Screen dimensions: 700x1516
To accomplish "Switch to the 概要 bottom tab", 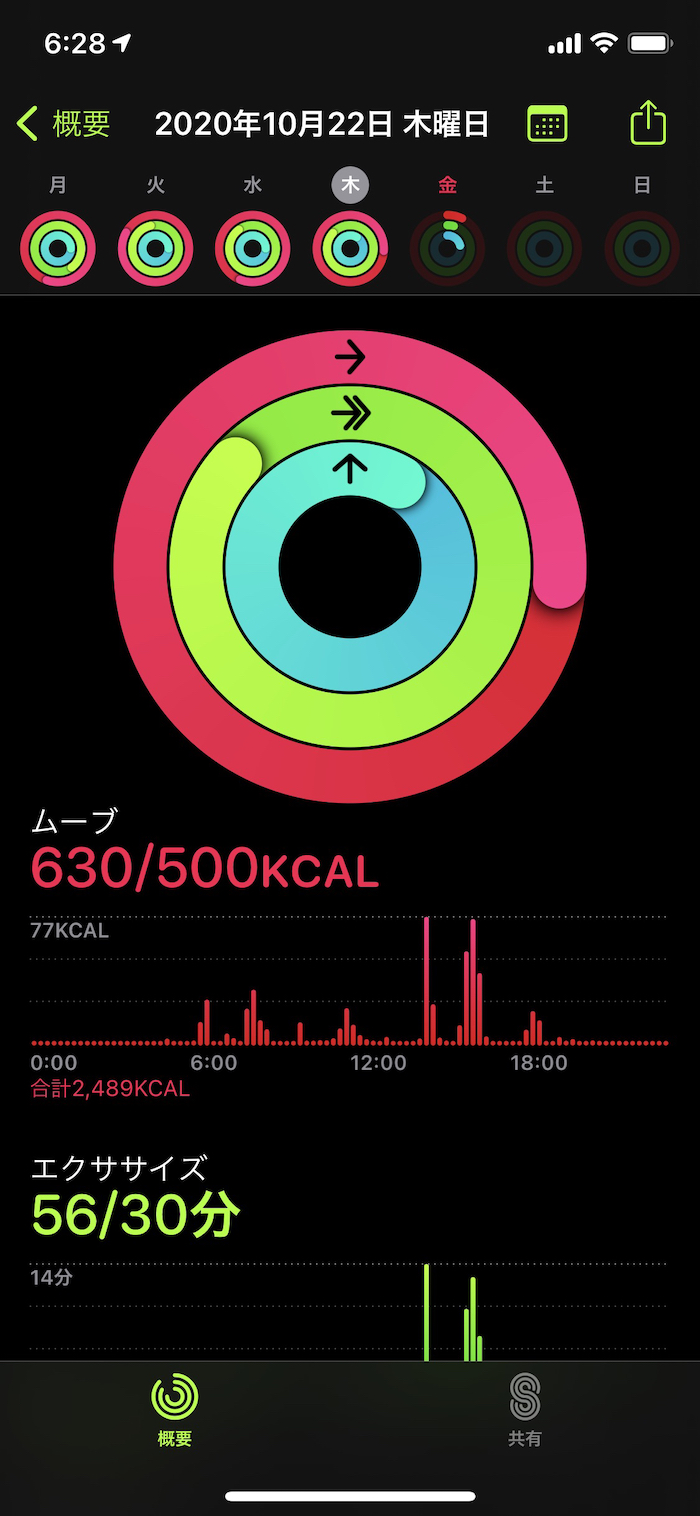I will click(175, 1410).
